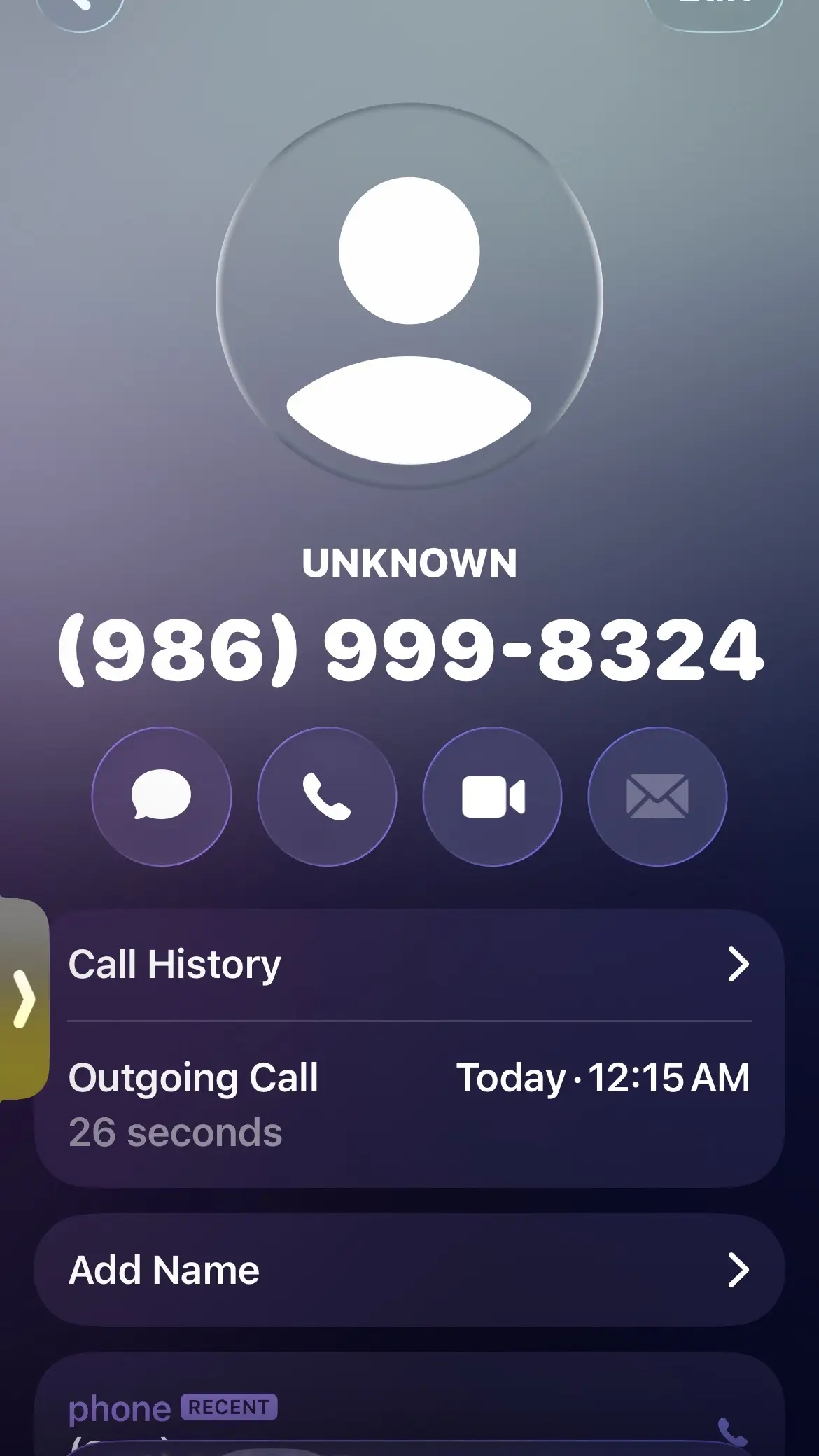Screen dimensions: 819x1456
Task: Send a message to this number
Action: (x=162, y=797)
